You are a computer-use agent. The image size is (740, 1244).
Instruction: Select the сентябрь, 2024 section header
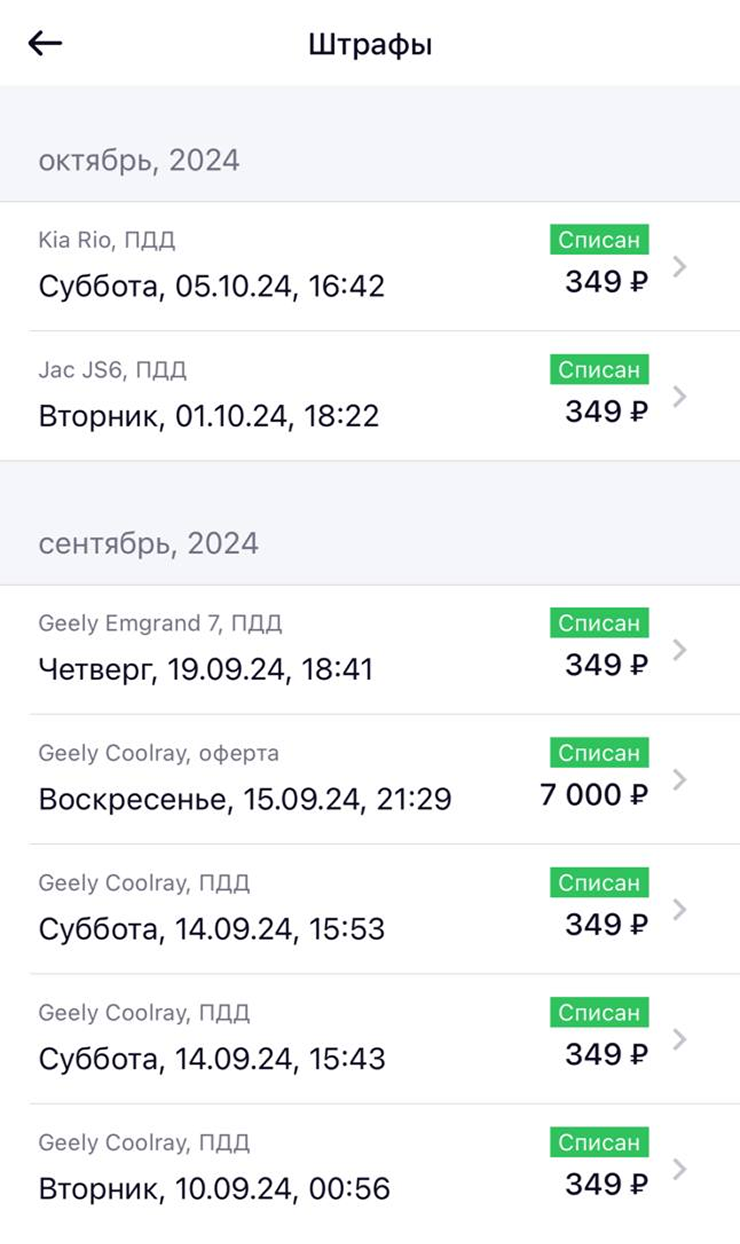click(x=146, y=543)
